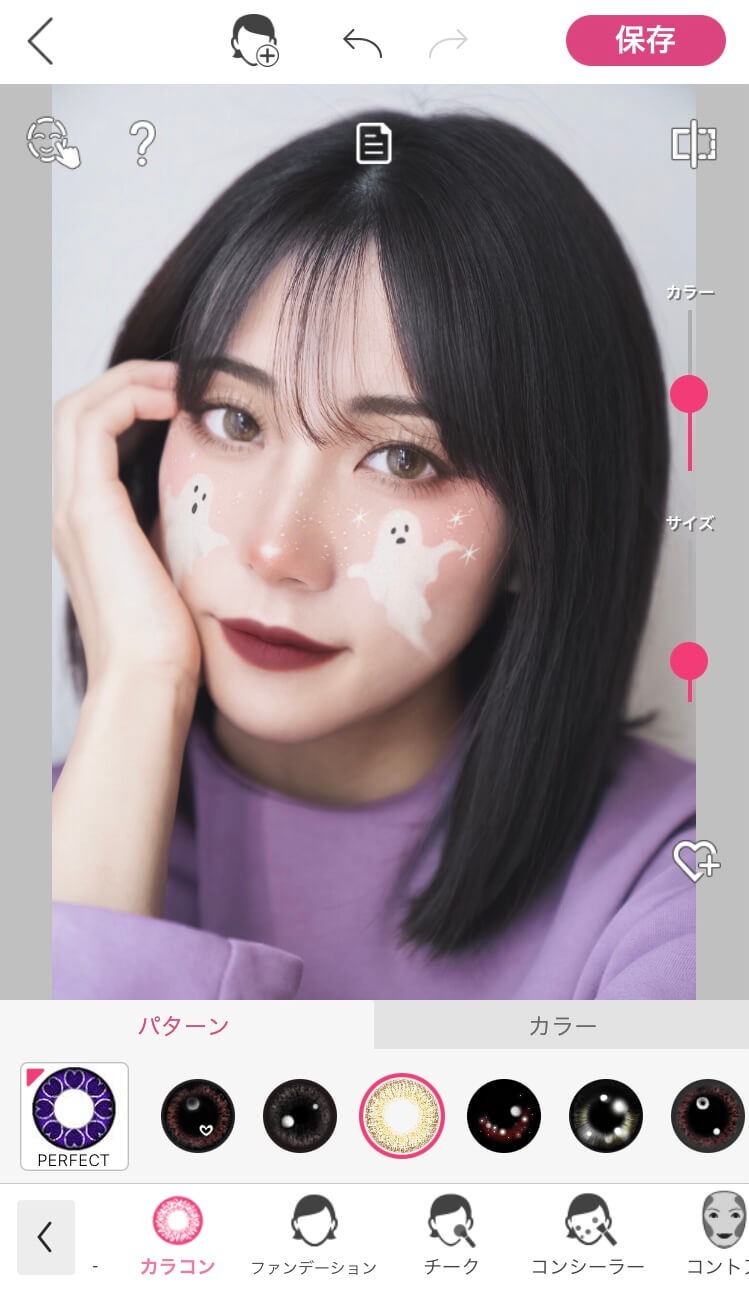Switch to the パターン tab
Screen dimensions: 749x1290
pyautogui.click(x=184, y=1025)
